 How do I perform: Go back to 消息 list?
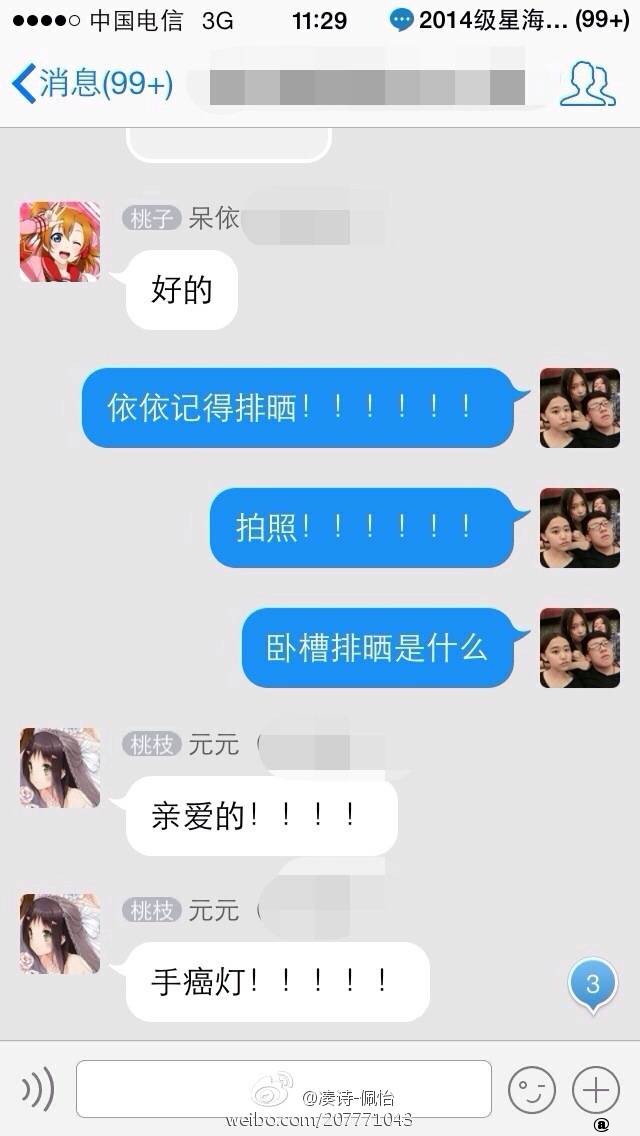click(x=92, y=84)
